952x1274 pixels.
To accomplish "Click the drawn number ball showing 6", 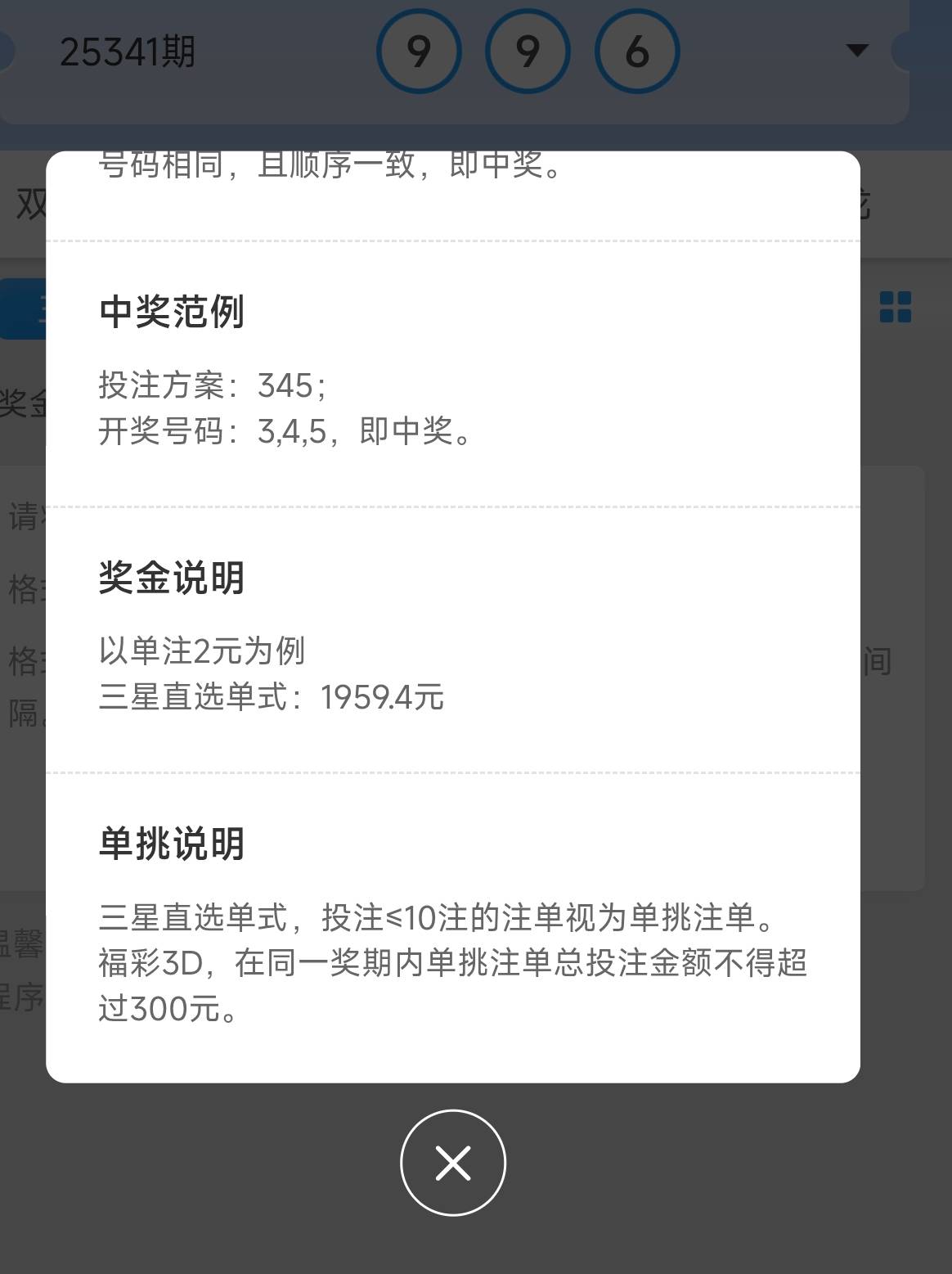I will point(637,50).
